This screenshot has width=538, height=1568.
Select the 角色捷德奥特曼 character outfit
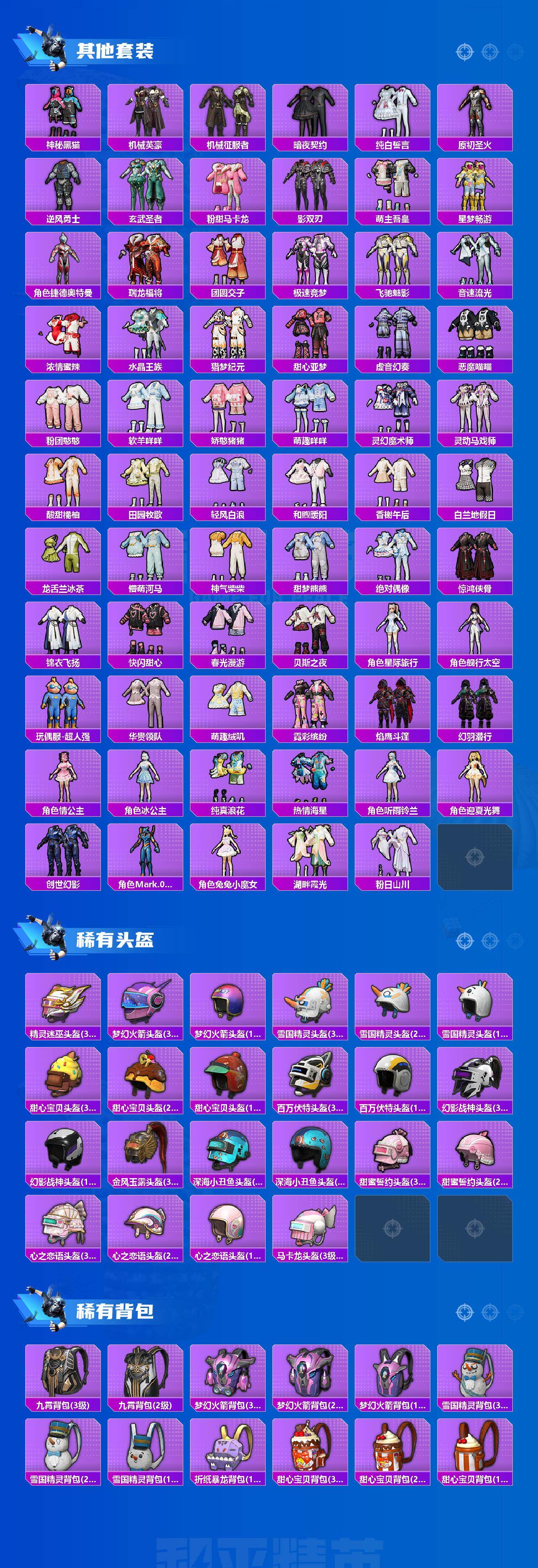(61, 266)
